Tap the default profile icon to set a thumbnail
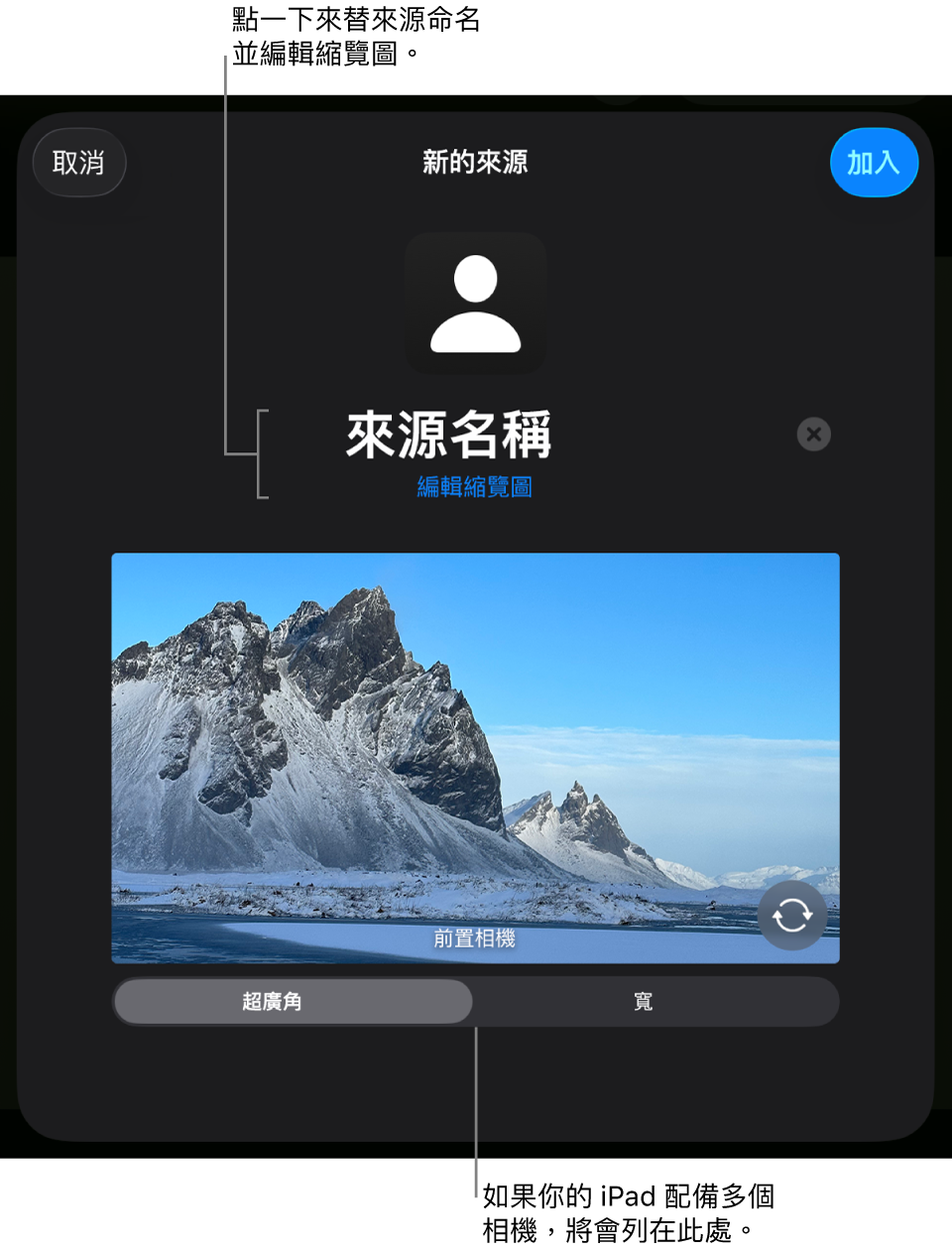The width and height of the screenshot is (952, 1251). tap(475, 304)
